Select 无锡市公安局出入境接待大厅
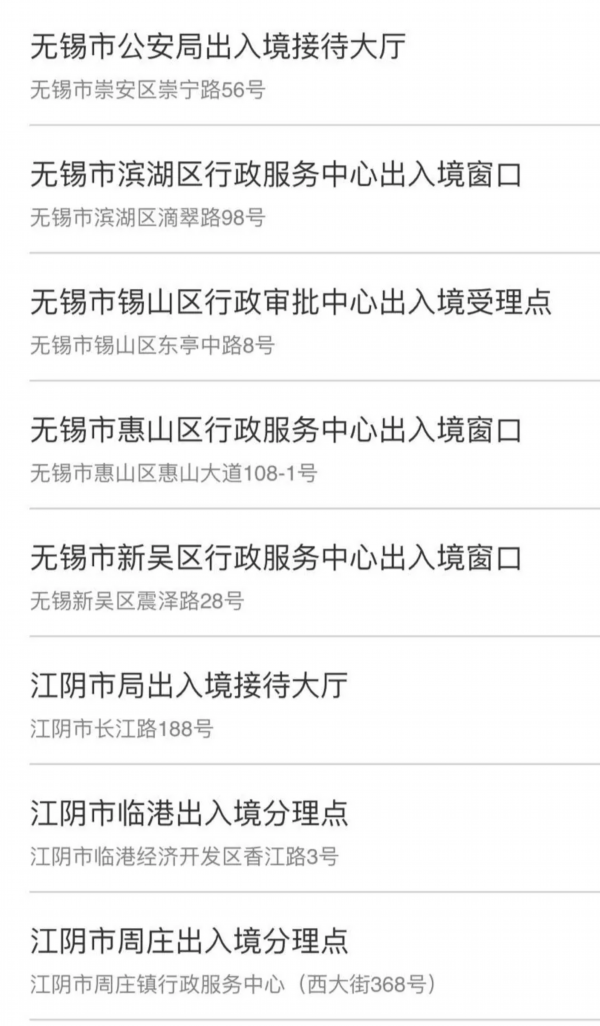600x1026 pixels. [218, 47]
